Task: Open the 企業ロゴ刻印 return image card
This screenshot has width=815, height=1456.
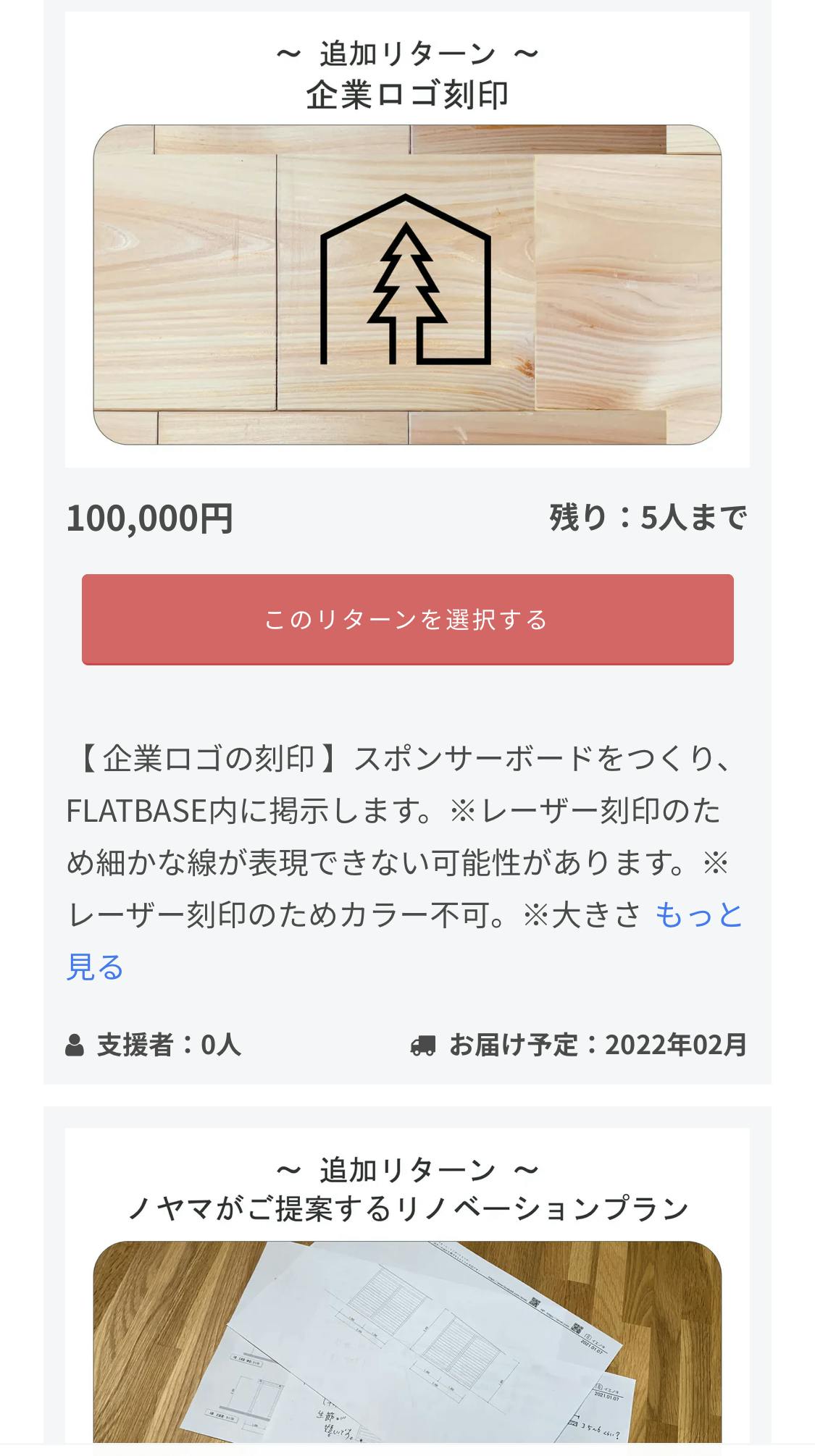Action: click(x=407, y=285)
